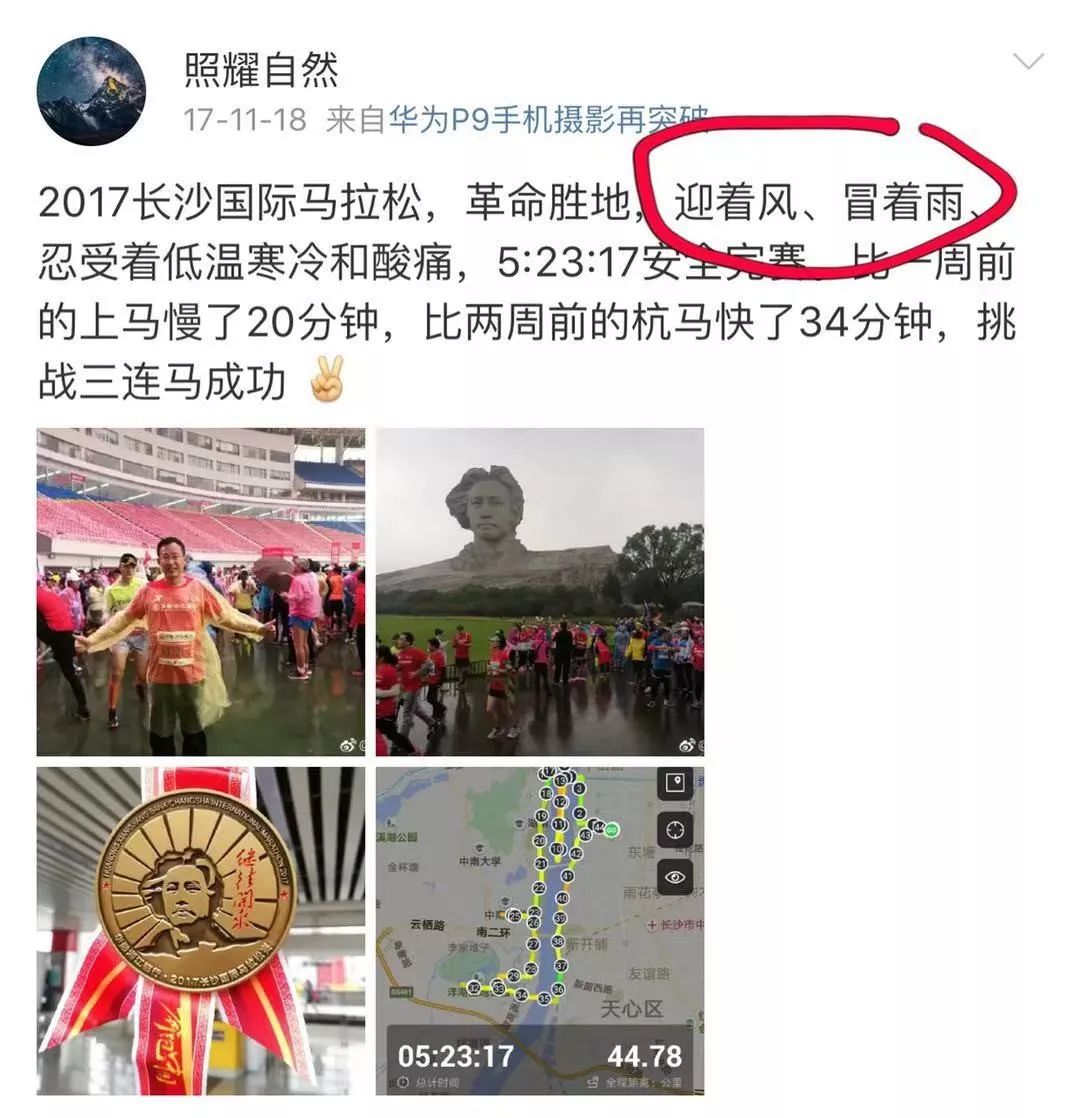This screenshot has height=1118, width=1080.
Task: View the marathon medal photo
Action: (201, 930)
